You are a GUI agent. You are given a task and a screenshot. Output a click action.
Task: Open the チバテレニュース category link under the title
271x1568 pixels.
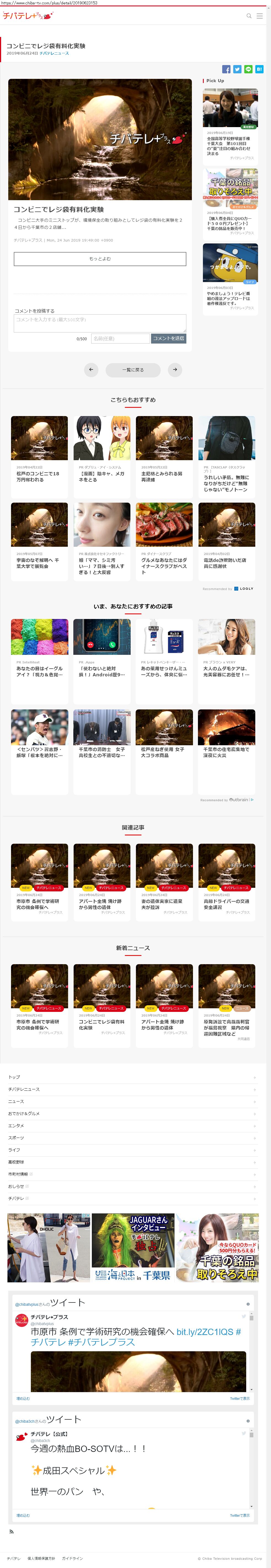(x=54, y=53)
